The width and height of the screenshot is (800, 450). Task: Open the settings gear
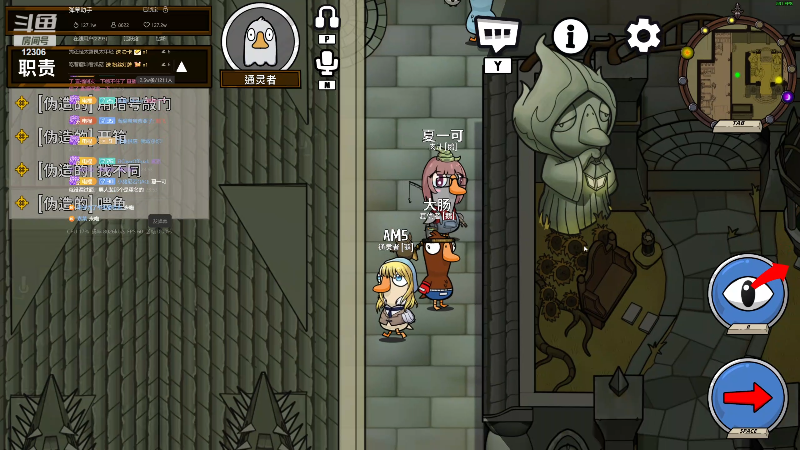[643, 36]
